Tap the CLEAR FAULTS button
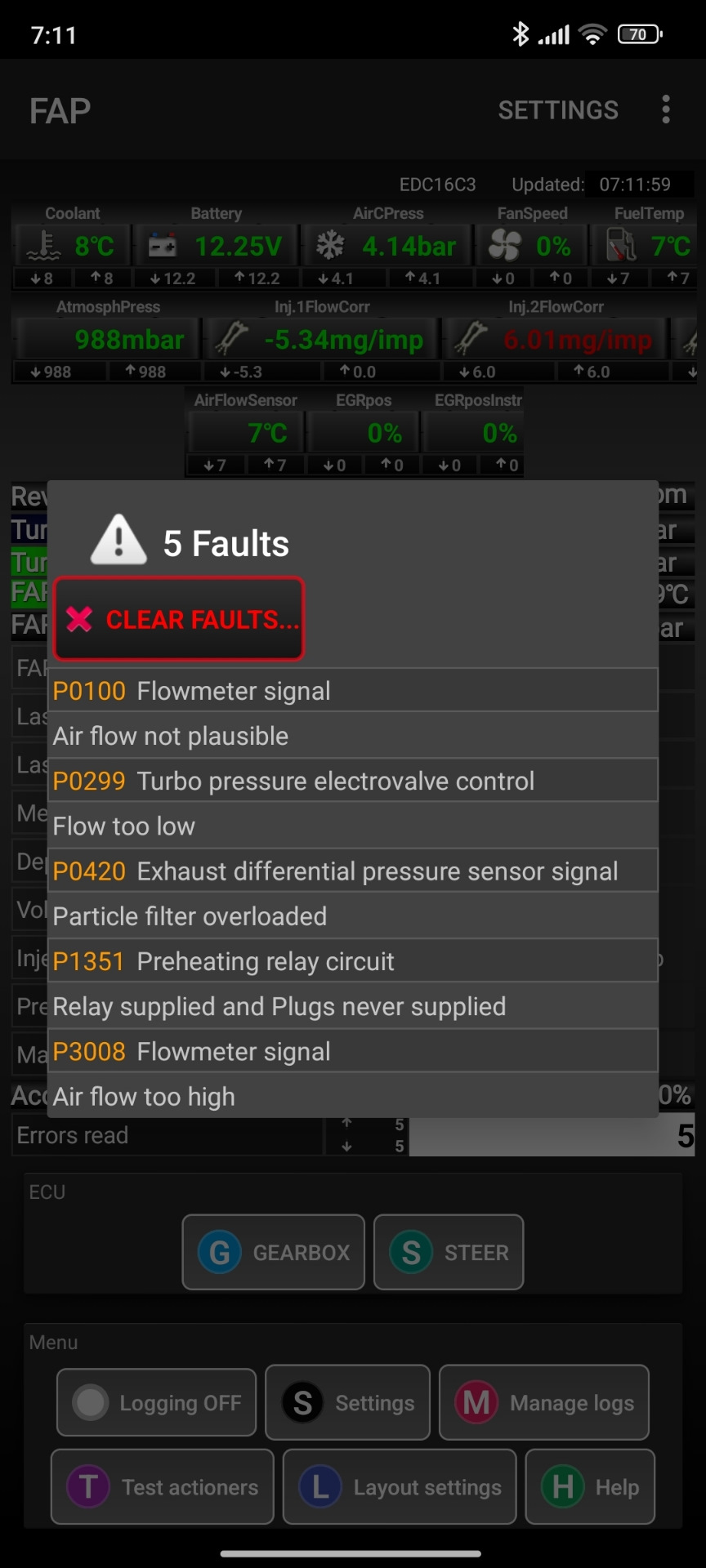The height and width of the screenshot is (1568, 706). point(179,619)
